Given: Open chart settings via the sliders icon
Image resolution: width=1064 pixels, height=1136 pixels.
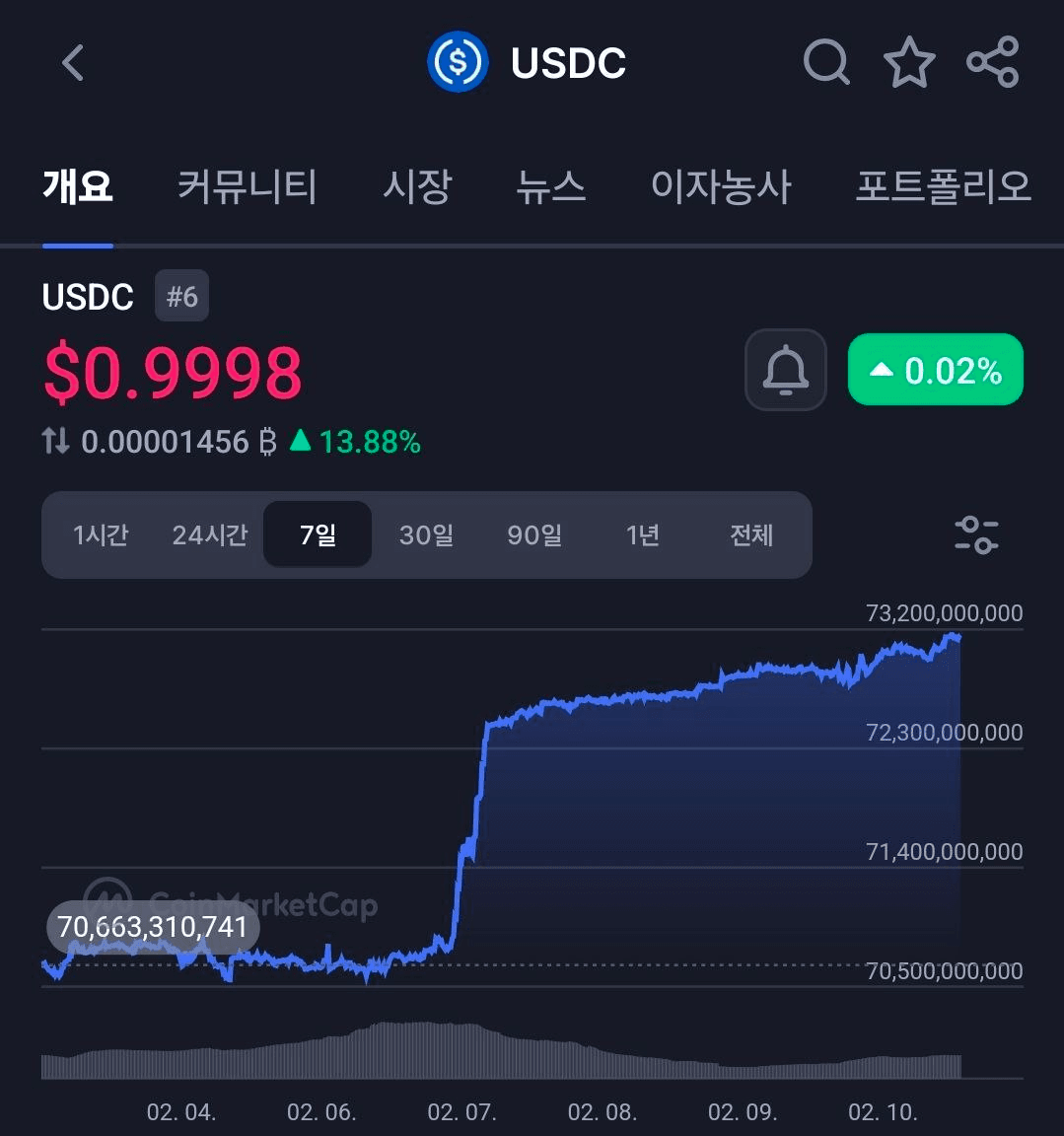Looking at the screenshot, I should click(976, 534).
